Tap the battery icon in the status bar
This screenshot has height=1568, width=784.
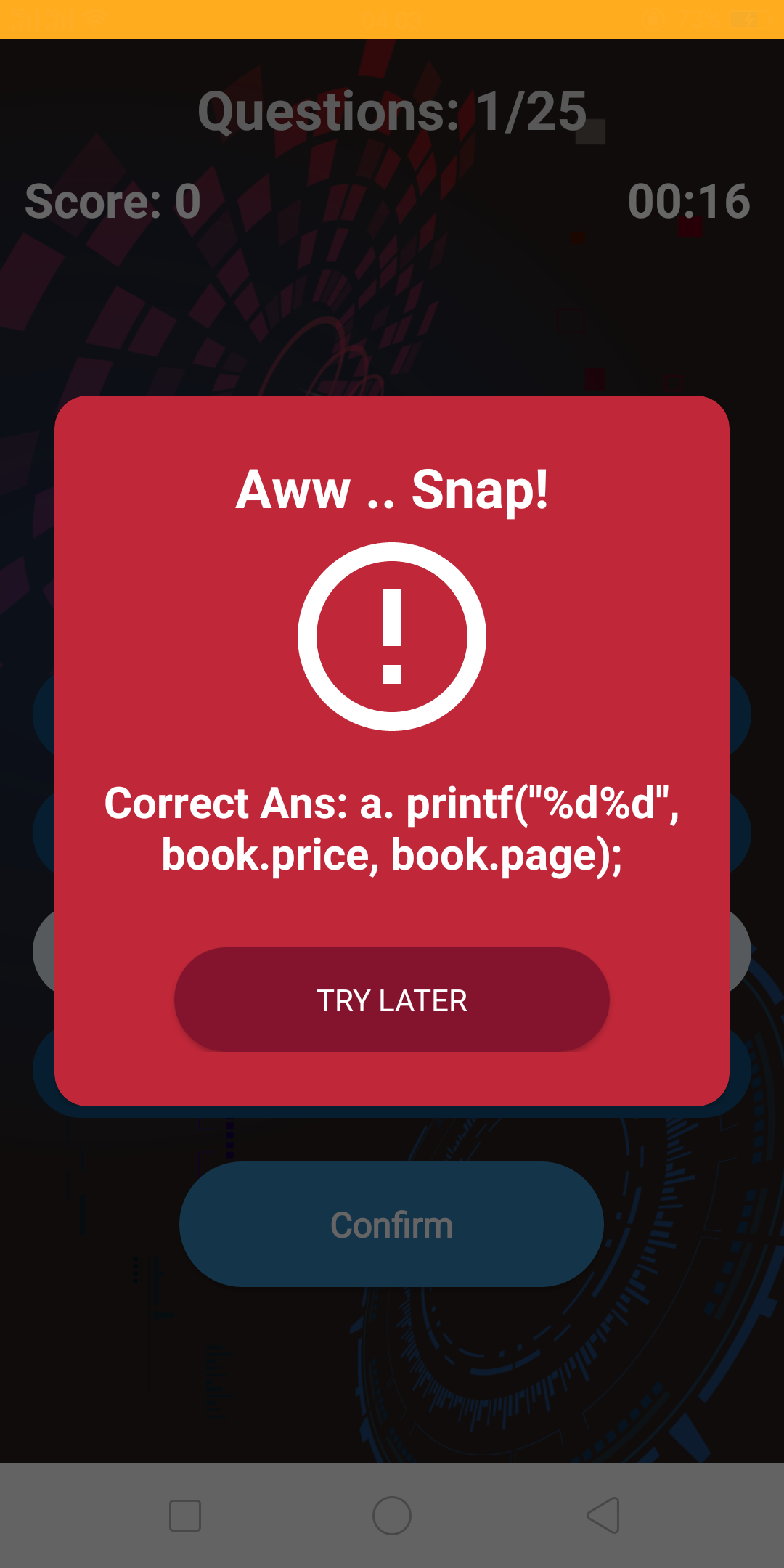tap(749, 18)
